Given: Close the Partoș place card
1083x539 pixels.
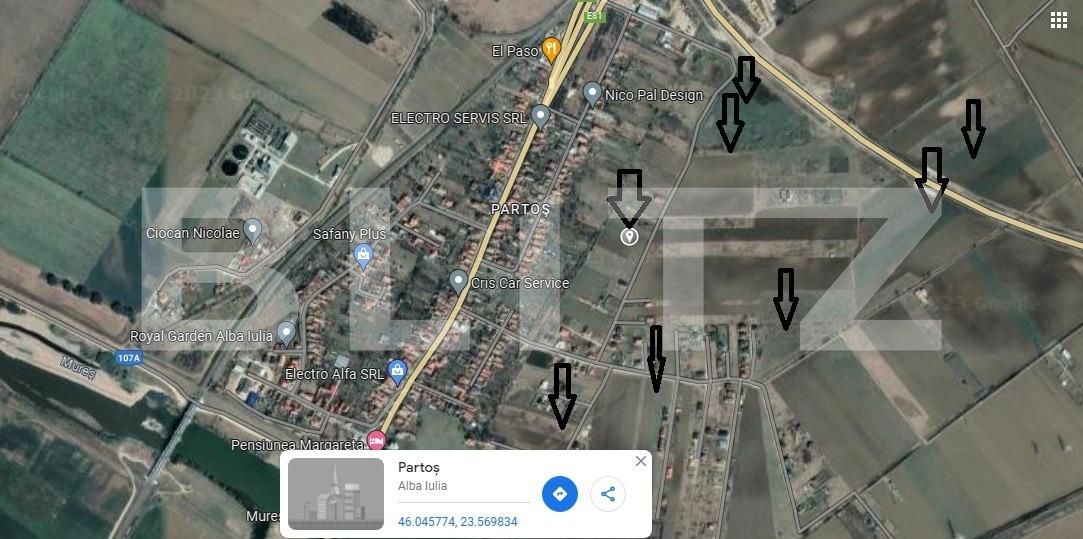Looking at the screenshot, I should (x=641, y=461).
